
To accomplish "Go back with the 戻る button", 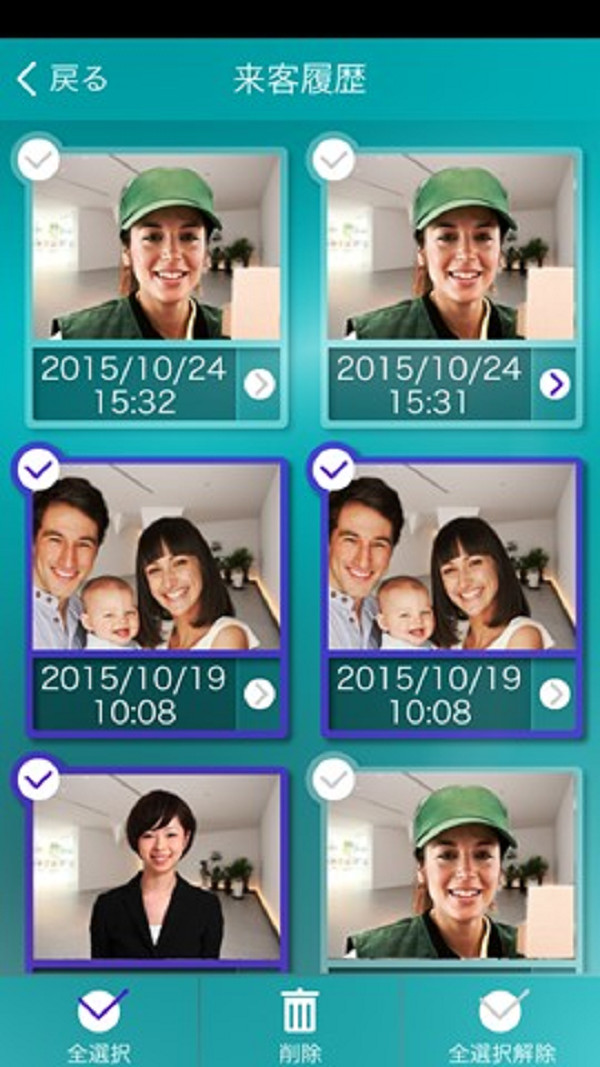I will pos(62,80).
